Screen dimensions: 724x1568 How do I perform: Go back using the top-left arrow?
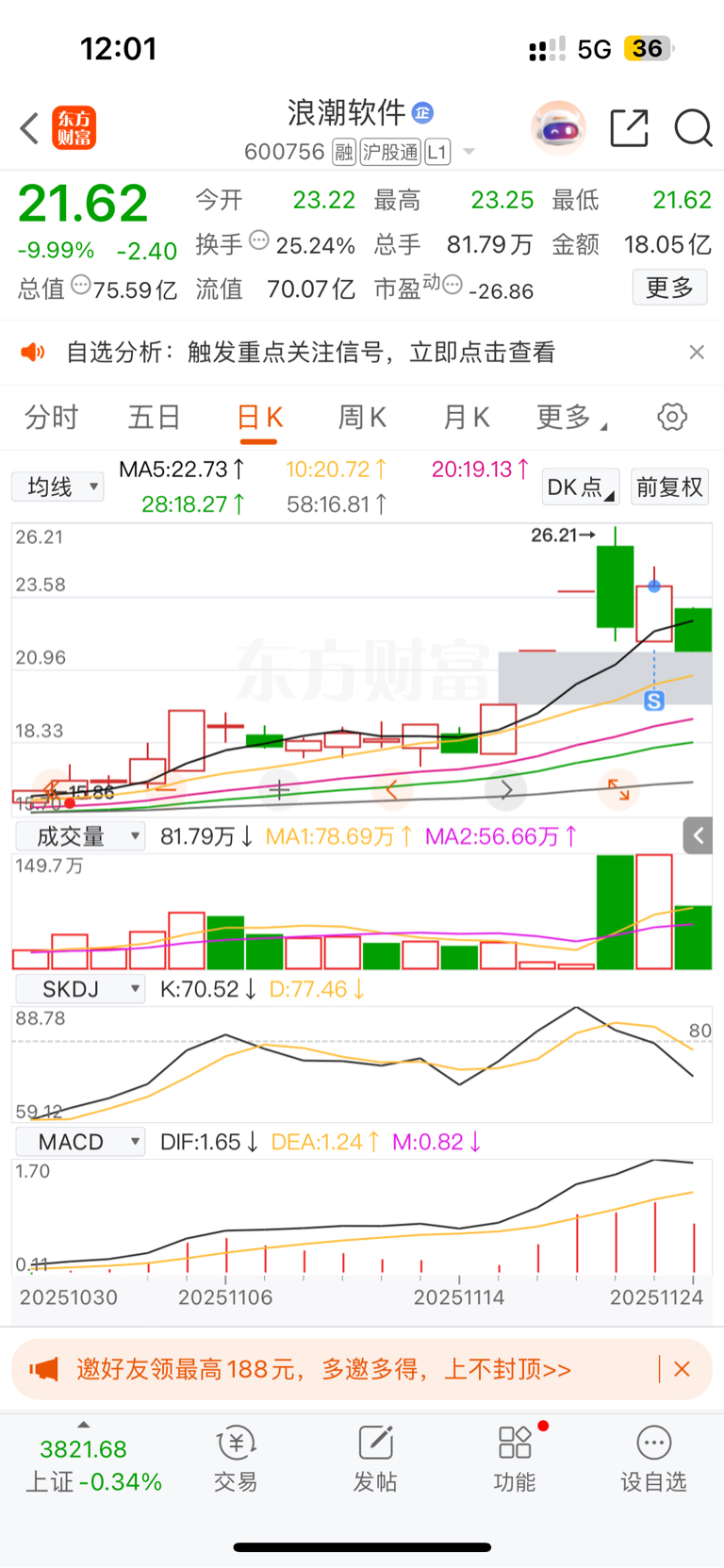click(x=30, y=128)
